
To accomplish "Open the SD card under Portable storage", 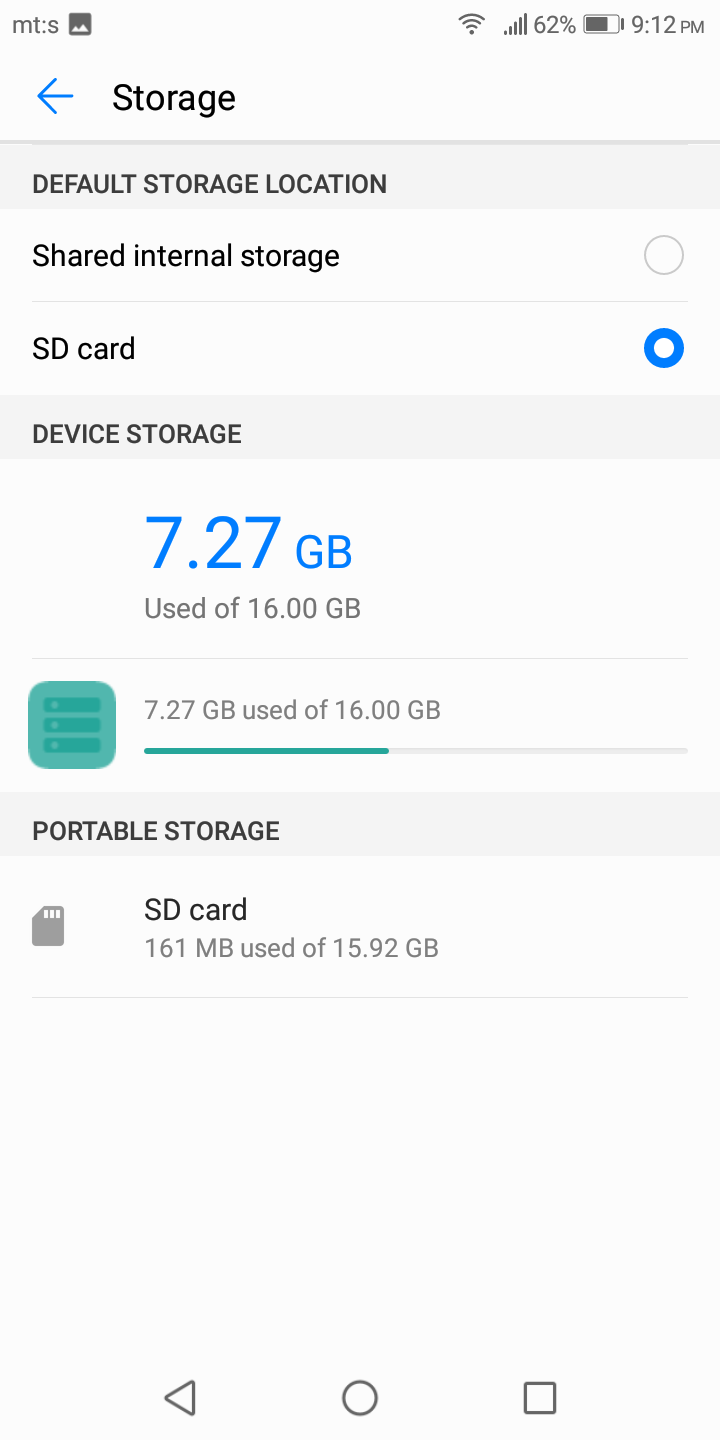I will pos(360,927).
